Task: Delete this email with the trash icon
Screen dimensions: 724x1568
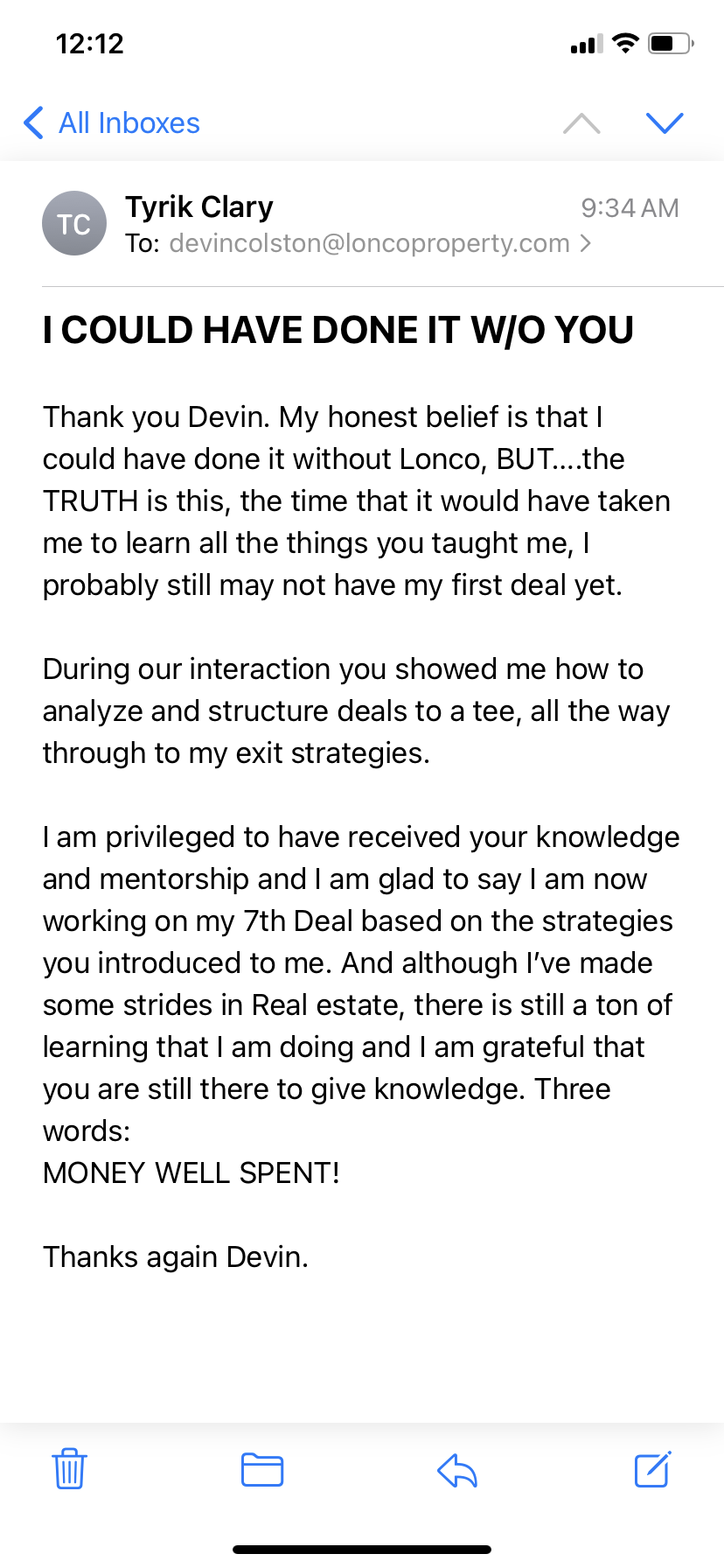Action: [x=69, y=1469]
